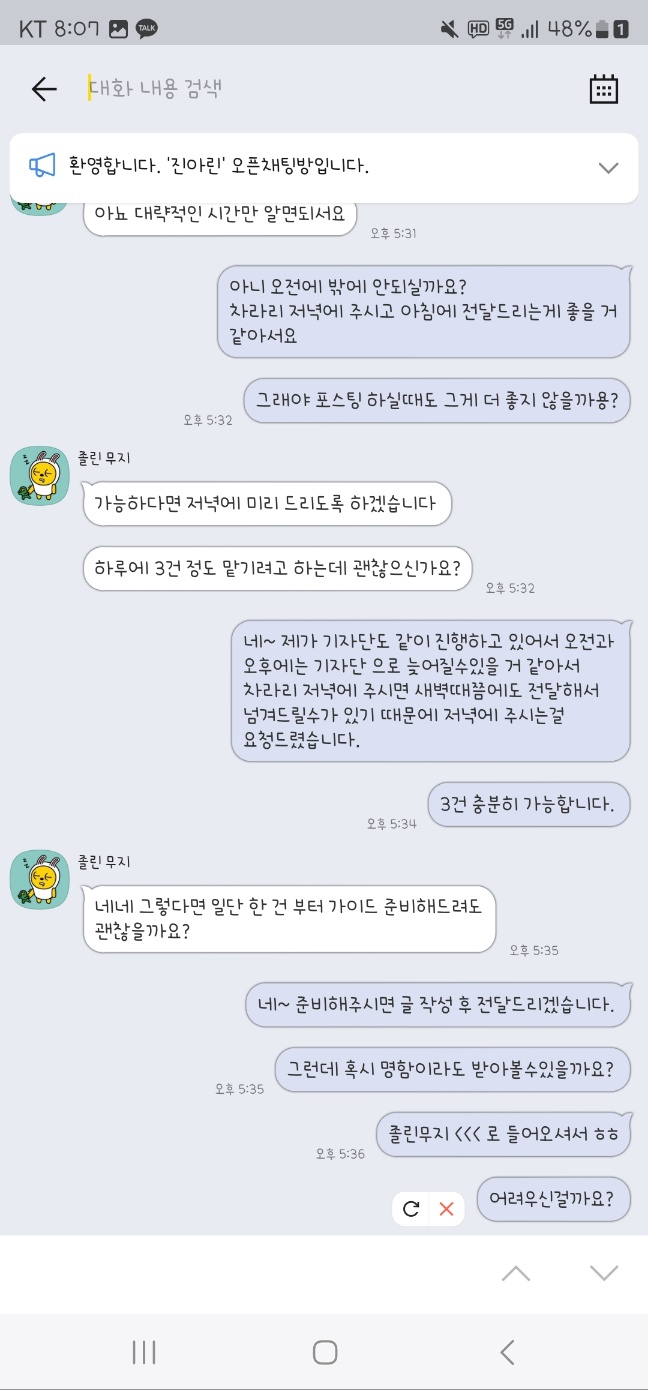Image resolution: width=648 pixels, height=1390 pixels.
Task: Jump to previous search result
Action: pyautogui.click(x=516, y=1273)
